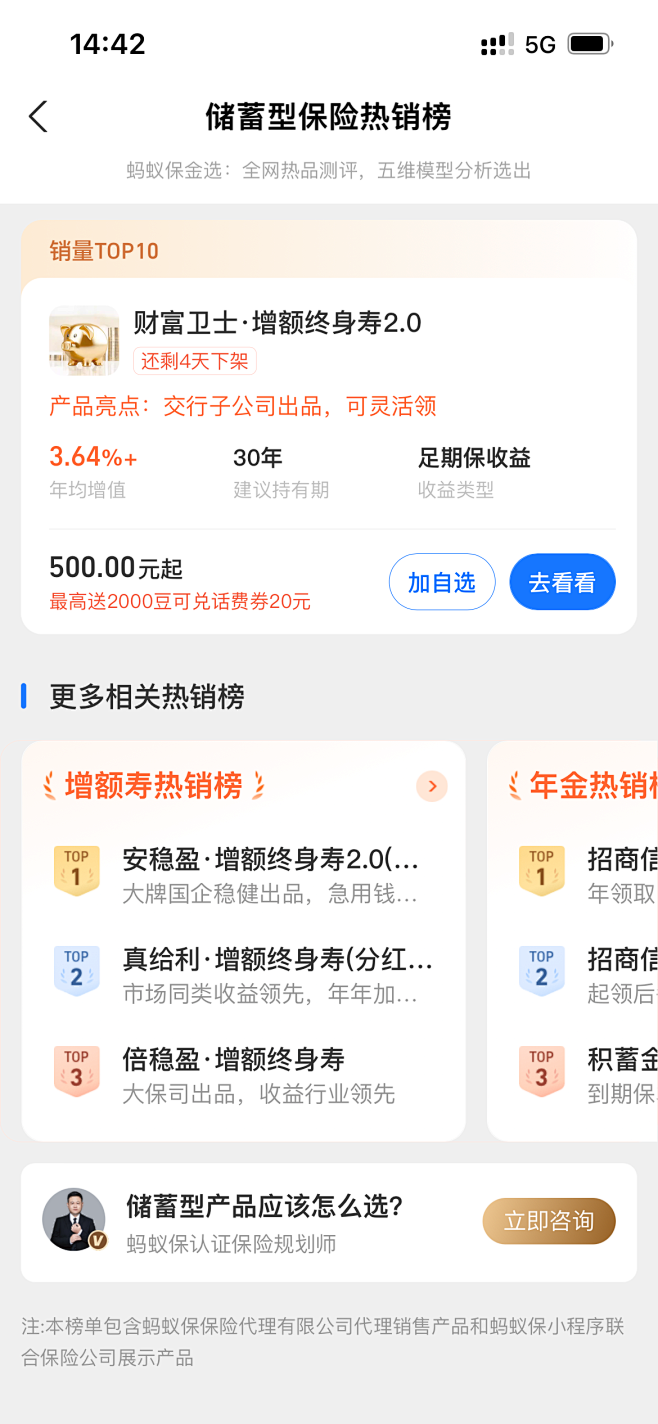This screenshot has height=1424, width=658.
Task: Go back using the top-left arrow
Action: pyautogui.click(x=38, y=117)
